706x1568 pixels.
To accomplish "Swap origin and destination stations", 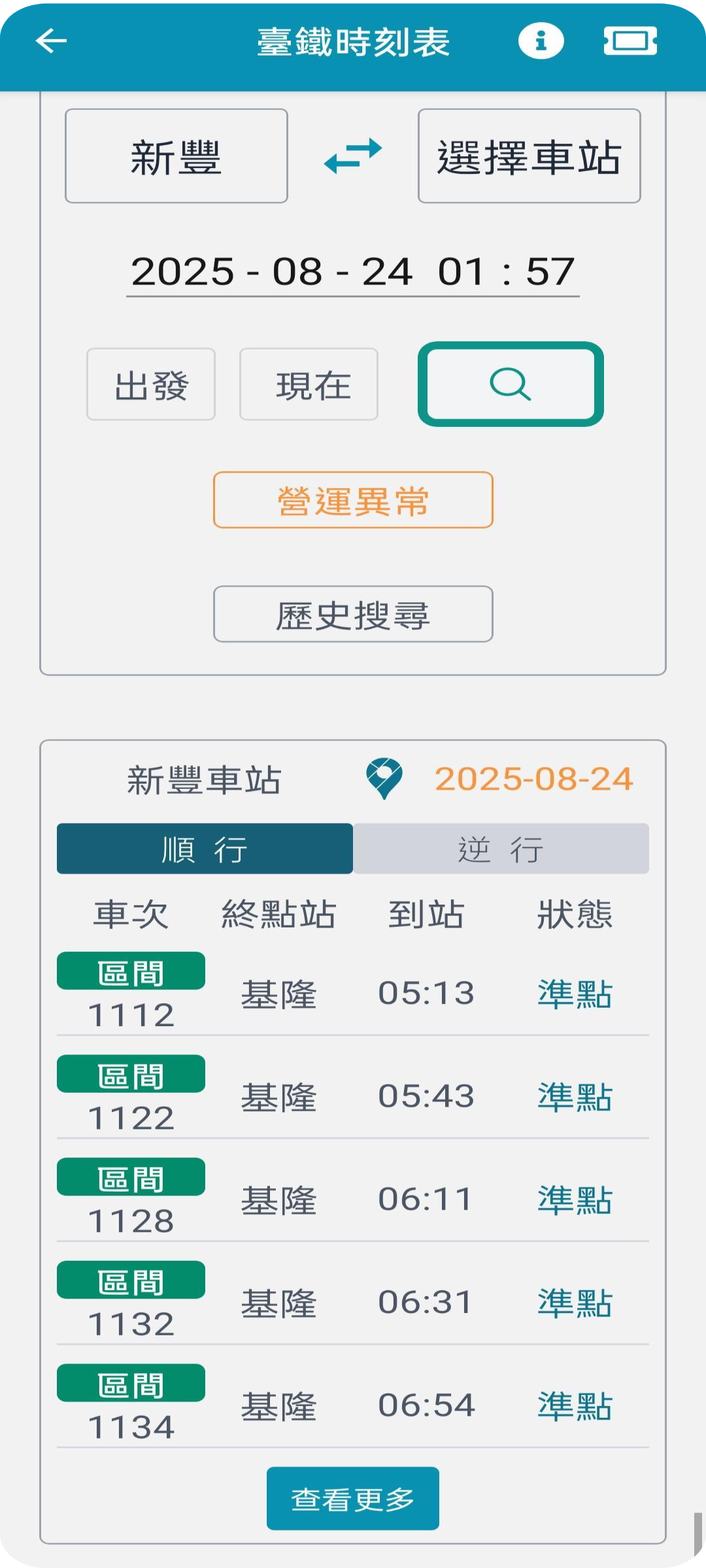I will [x=353, y=156].
